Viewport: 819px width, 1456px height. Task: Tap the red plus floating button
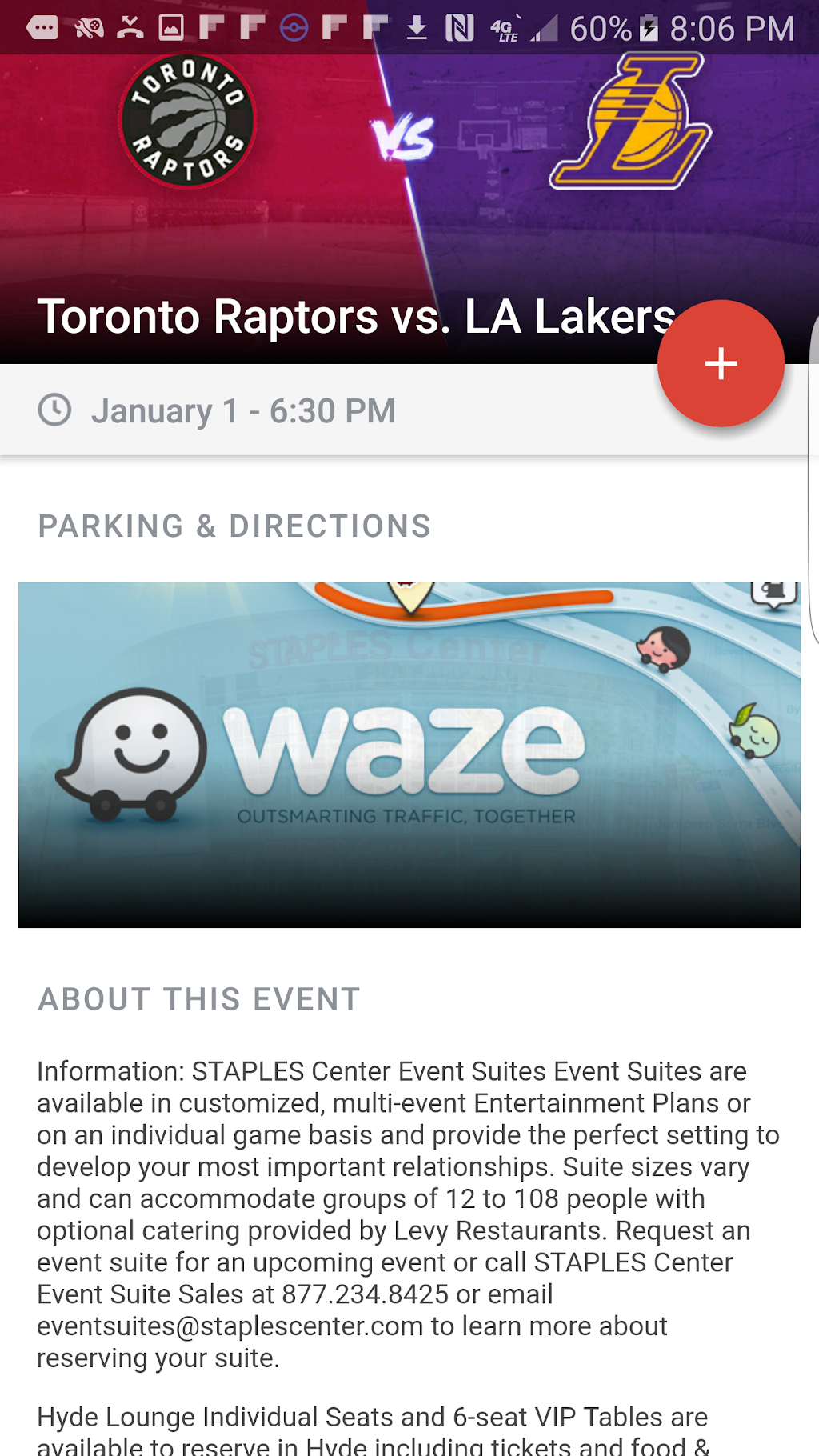[720, 363]
